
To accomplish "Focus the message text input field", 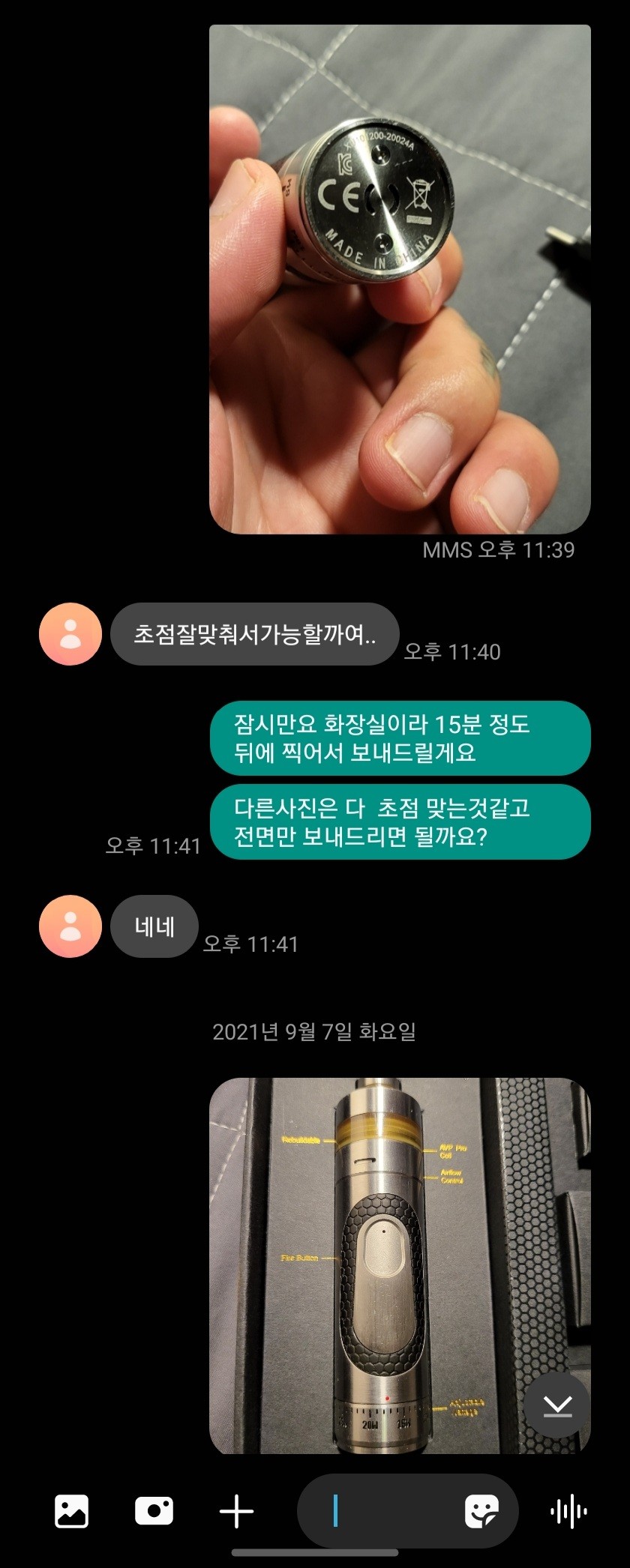I will click(x=390, y=1511).
